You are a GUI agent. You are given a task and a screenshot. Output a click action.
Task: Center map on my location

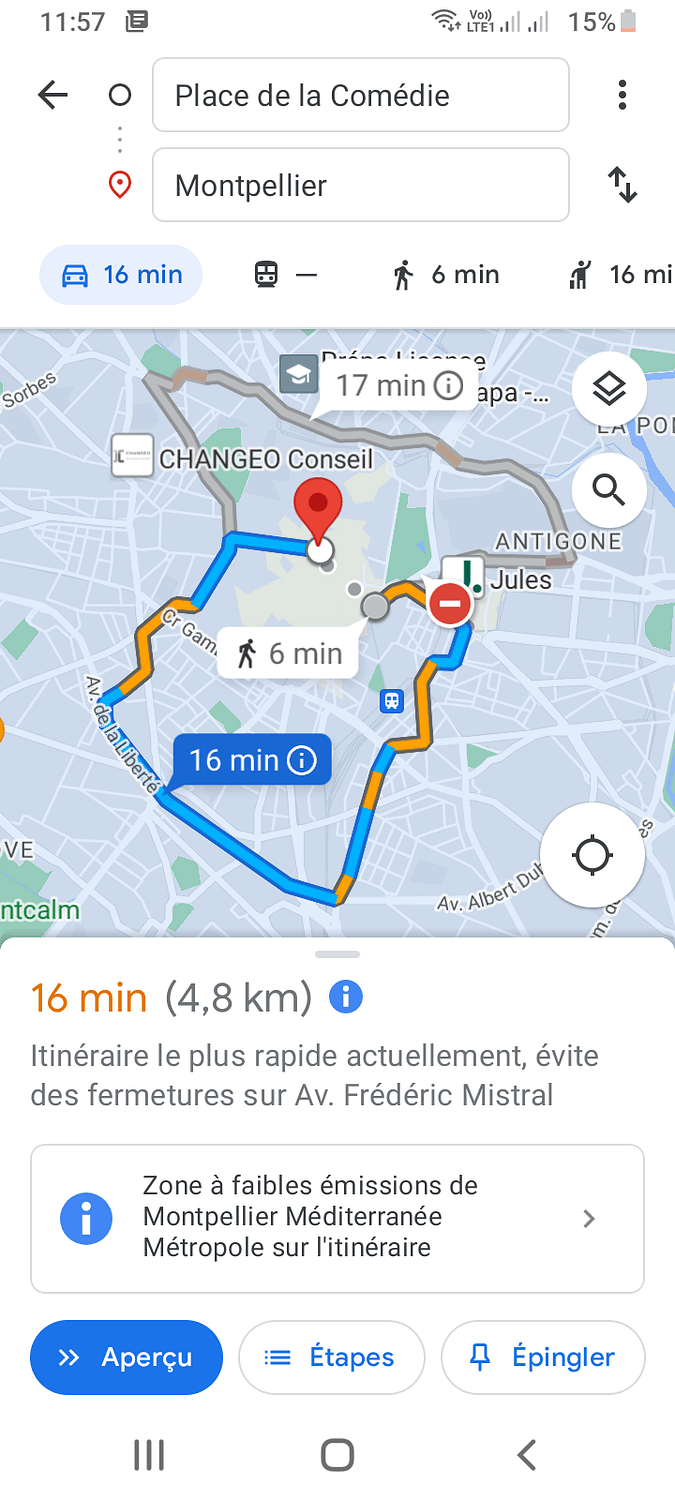(592, 856)
